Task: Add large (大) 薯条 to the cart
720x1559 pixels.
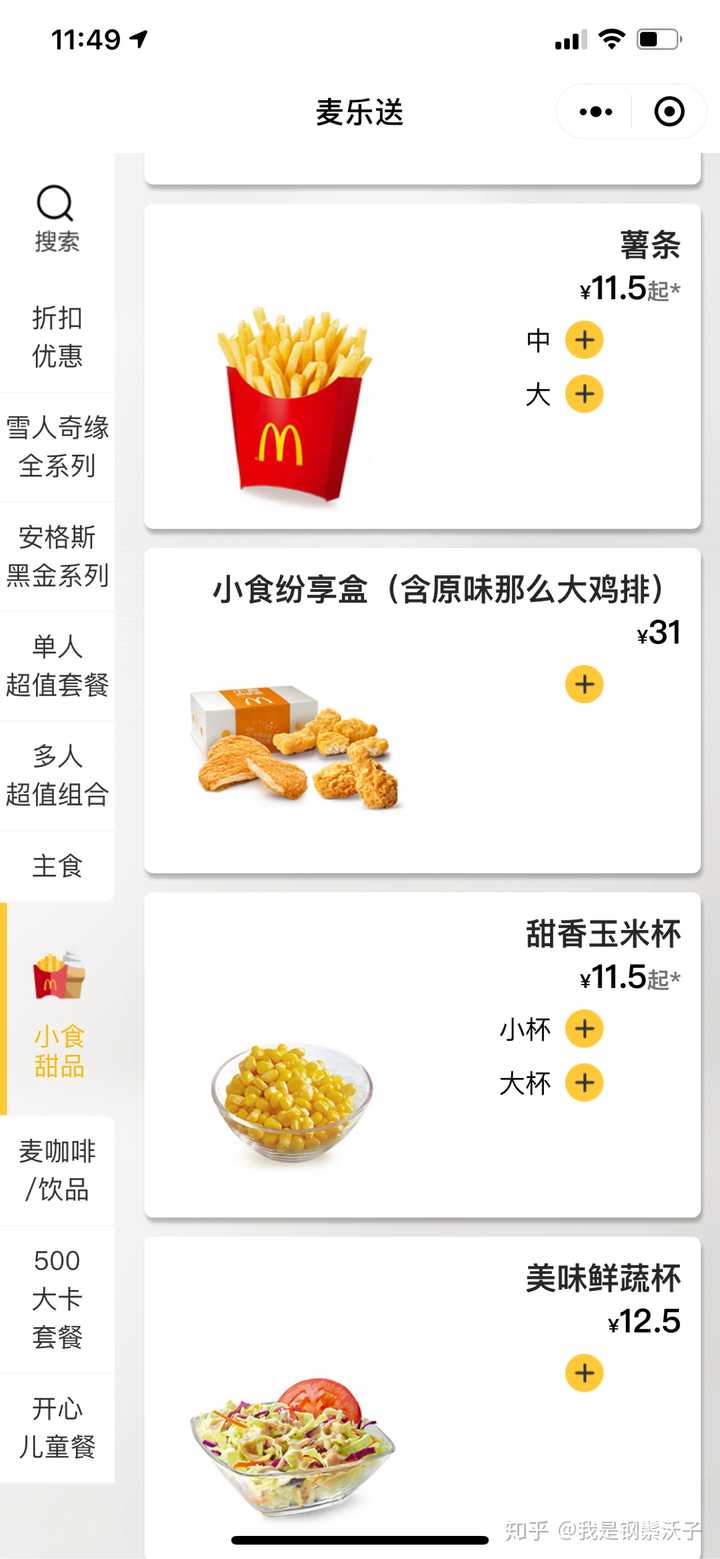Action: [x=584, y=394]
